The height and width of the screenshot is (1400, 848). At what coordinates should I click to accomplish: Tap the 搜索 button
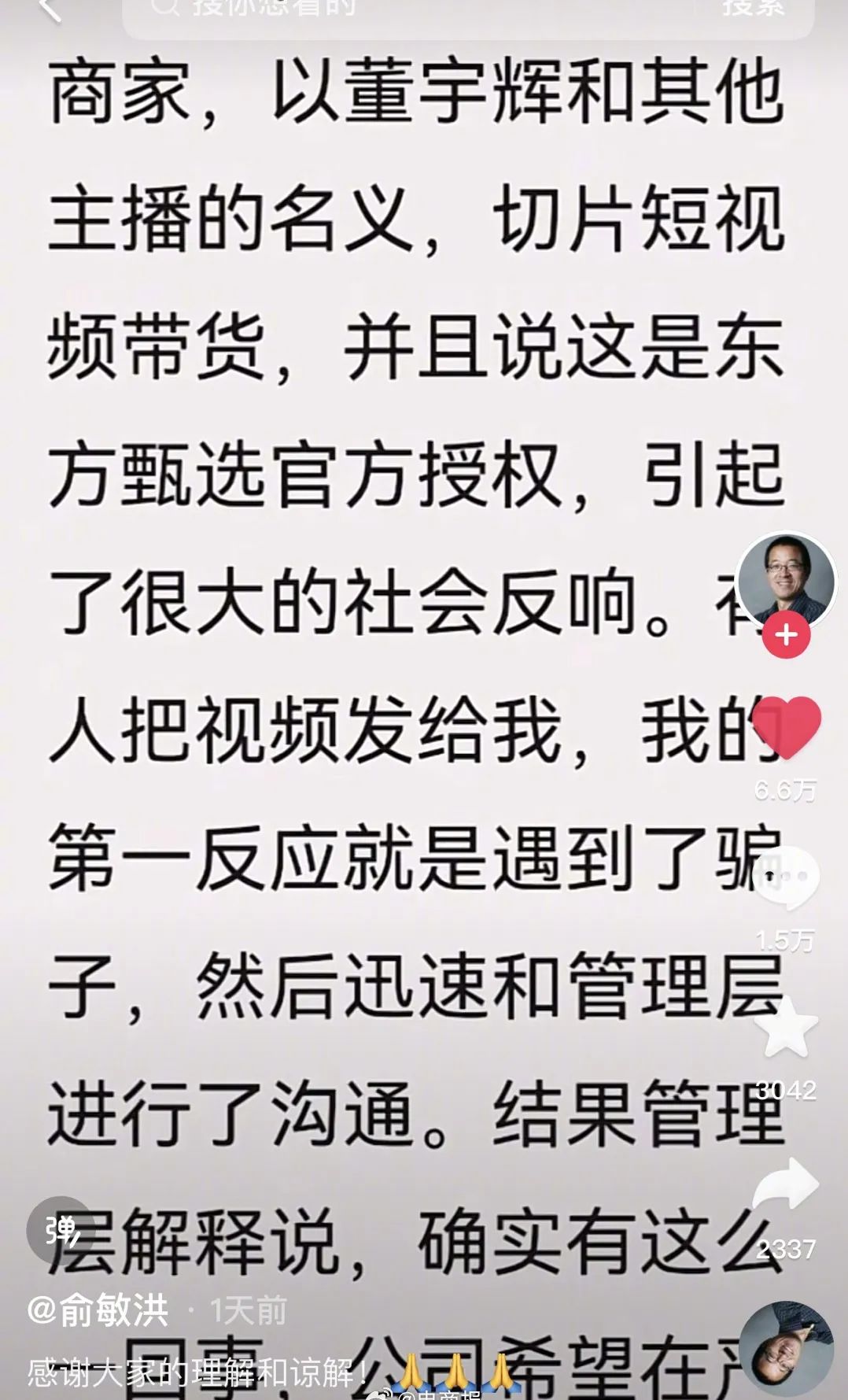click(753, 8)
